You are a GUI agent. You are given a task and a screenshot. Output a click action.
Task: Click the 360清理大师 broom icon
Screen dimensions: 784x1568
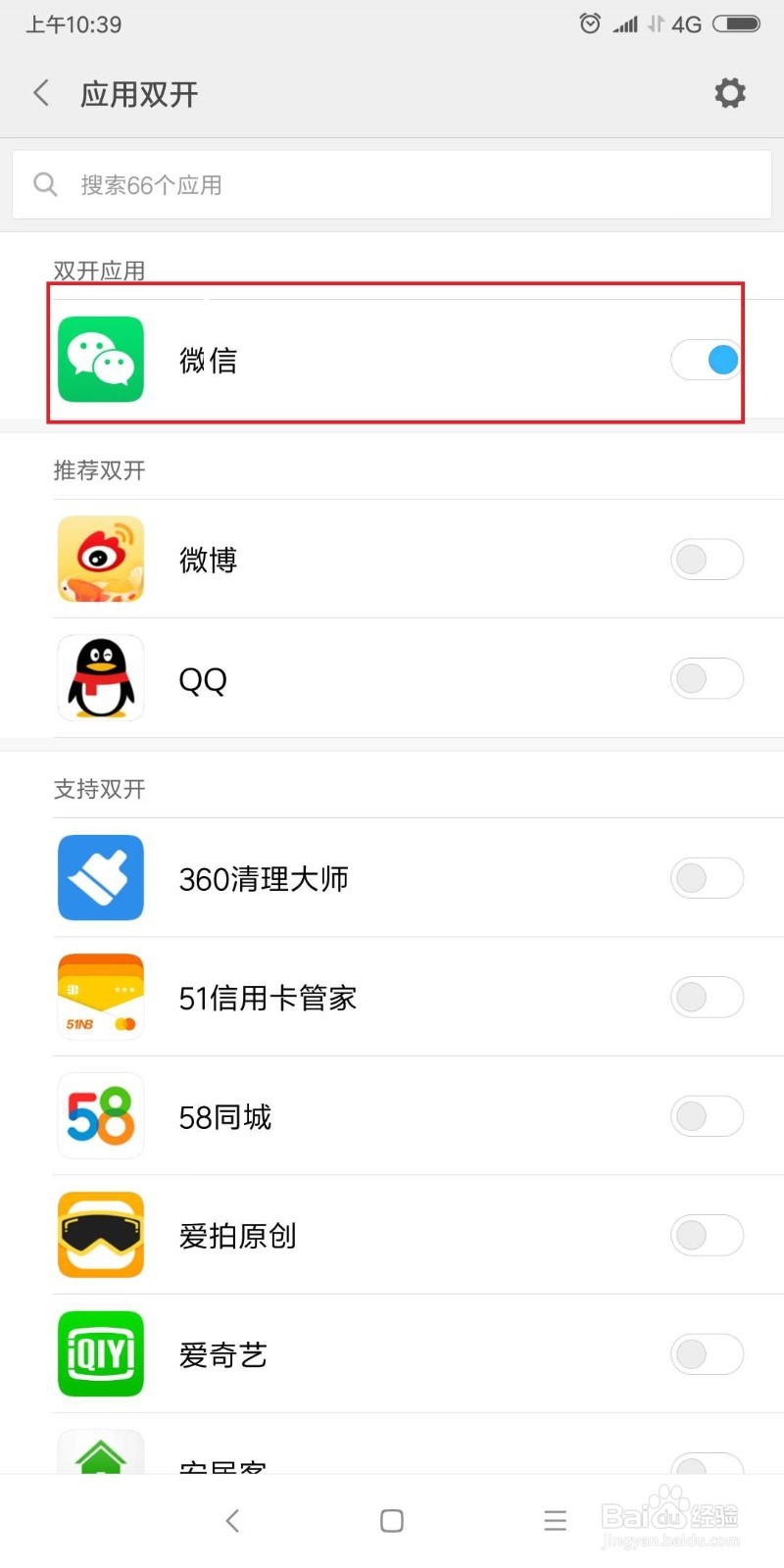coord(100,878)
